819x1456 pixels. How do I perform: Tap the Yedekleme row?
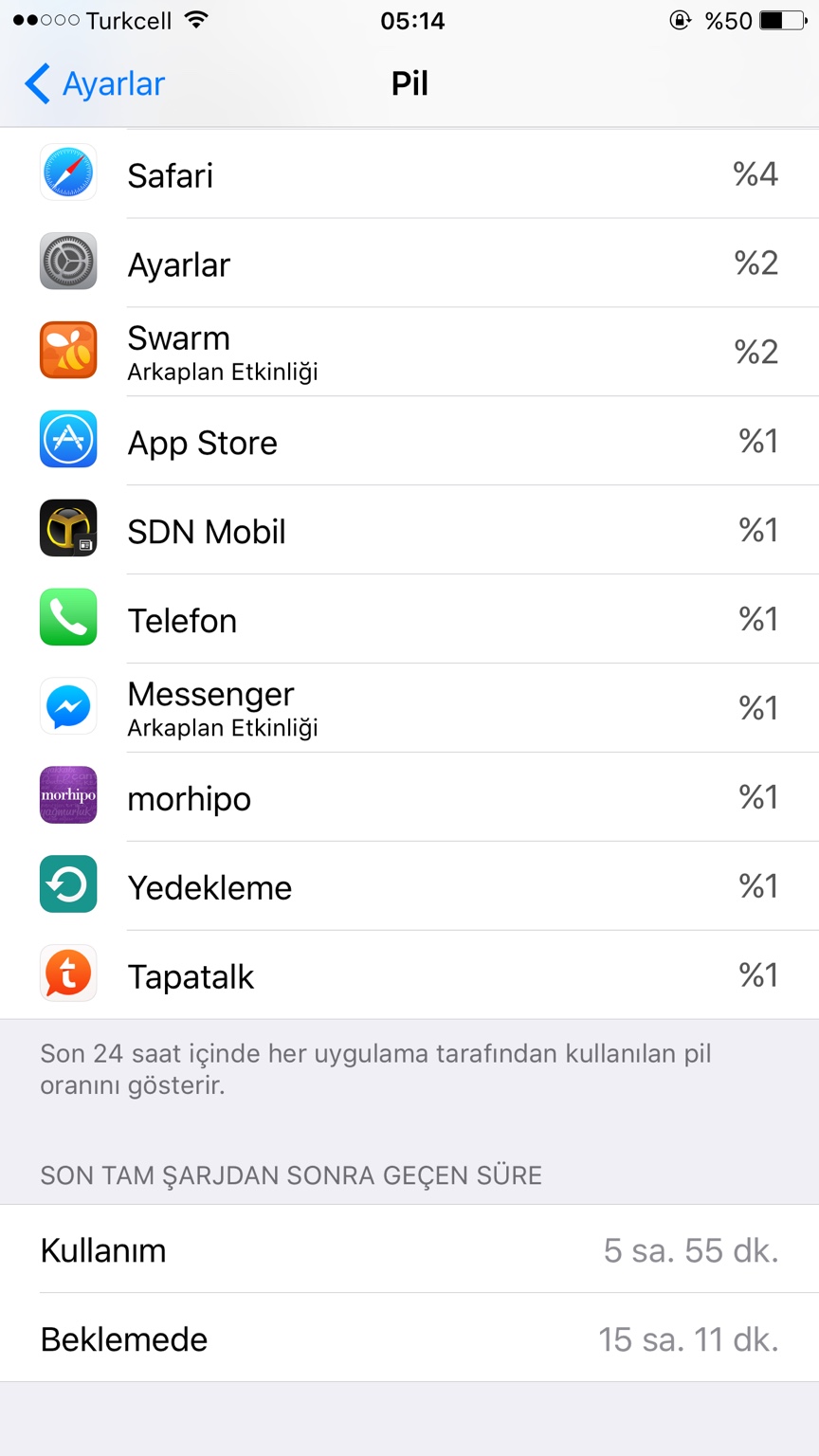pyautogui.click(x=409, y=887)
